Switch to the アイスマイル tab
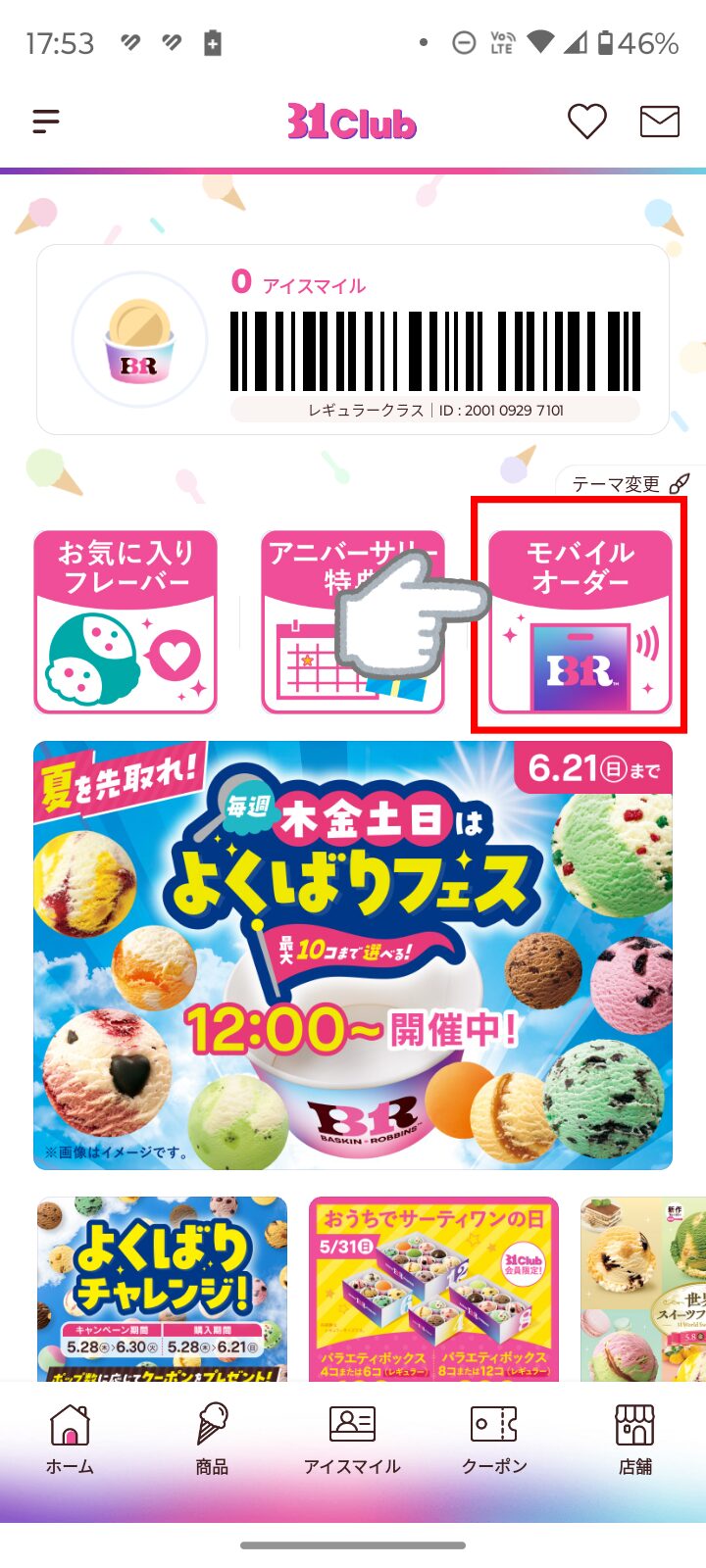Image resolution: width=706 pixels, height=1568 pixels. (x=352, y=1440)
